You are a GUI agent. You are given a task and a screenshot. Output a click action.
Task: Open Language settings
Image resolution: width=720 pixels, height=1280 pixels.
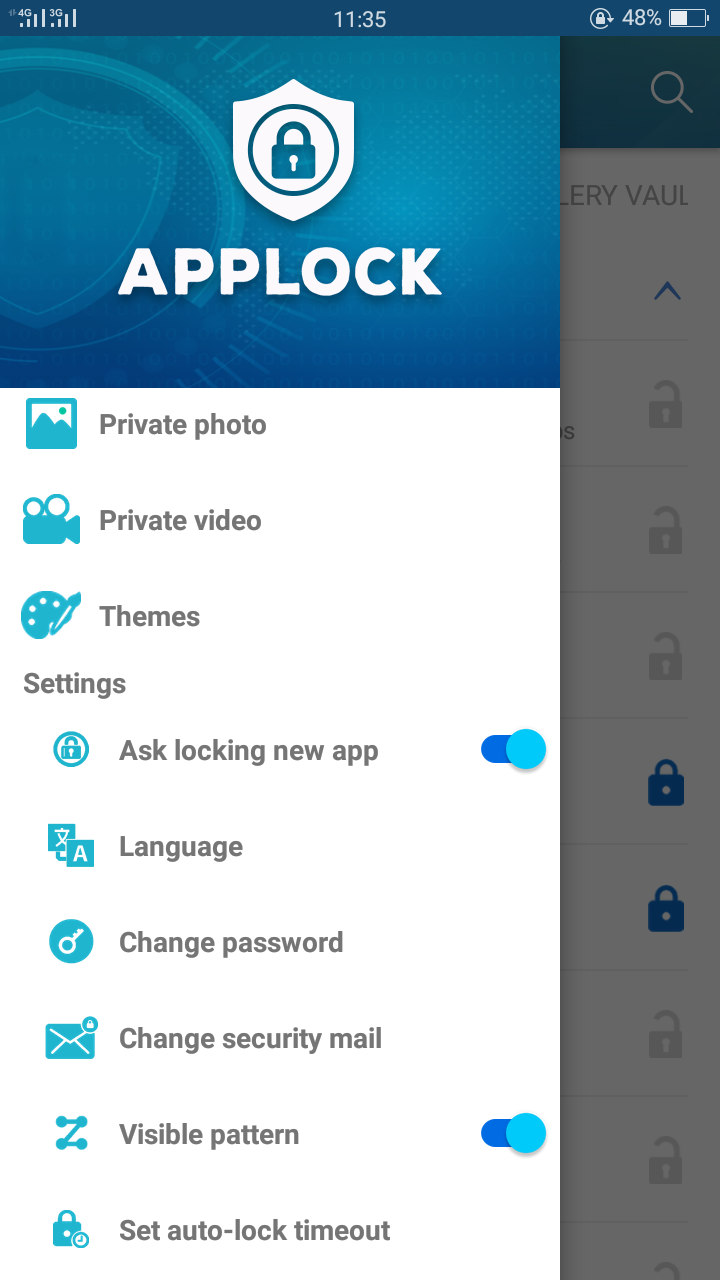pyautogui.click(x=180, y=847)
